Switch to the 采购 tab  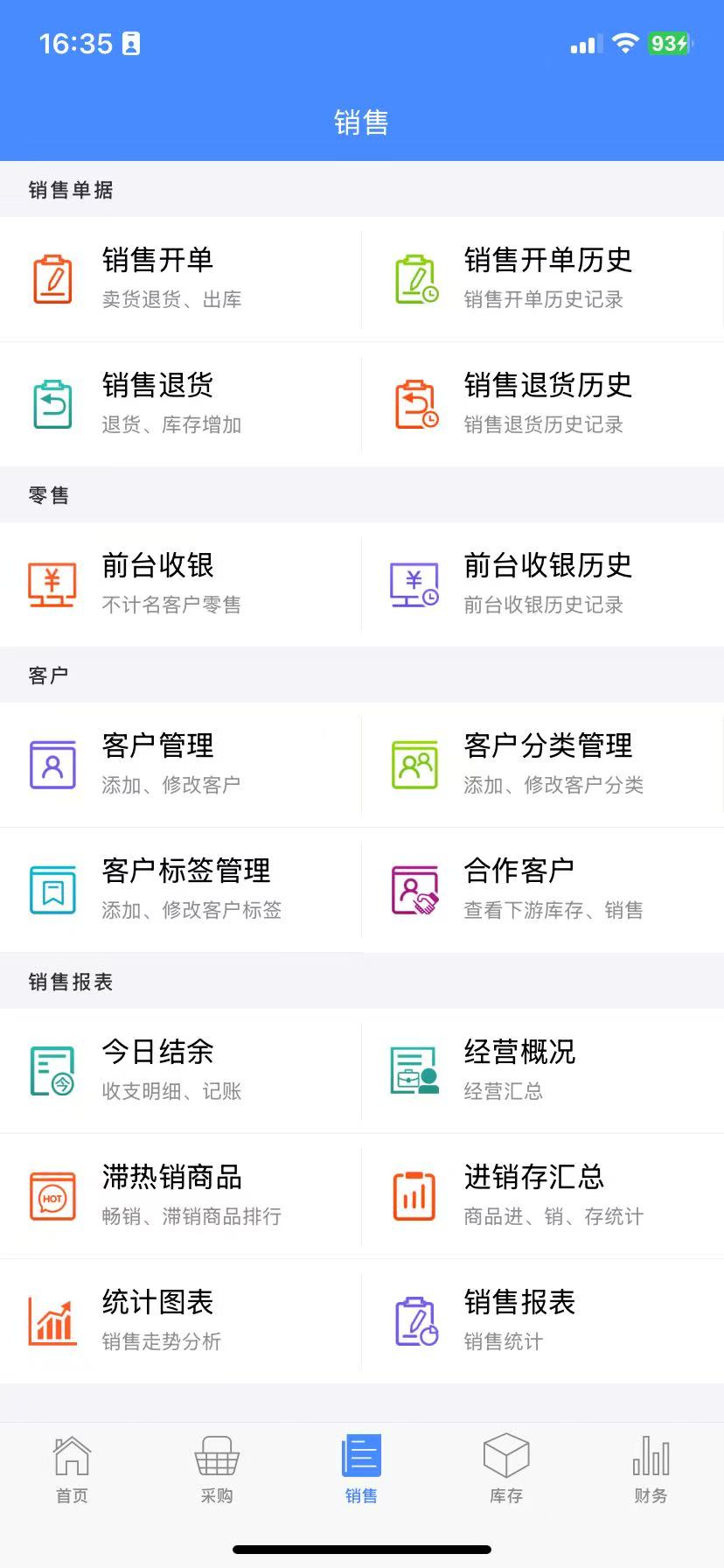tap(217, 1469)
